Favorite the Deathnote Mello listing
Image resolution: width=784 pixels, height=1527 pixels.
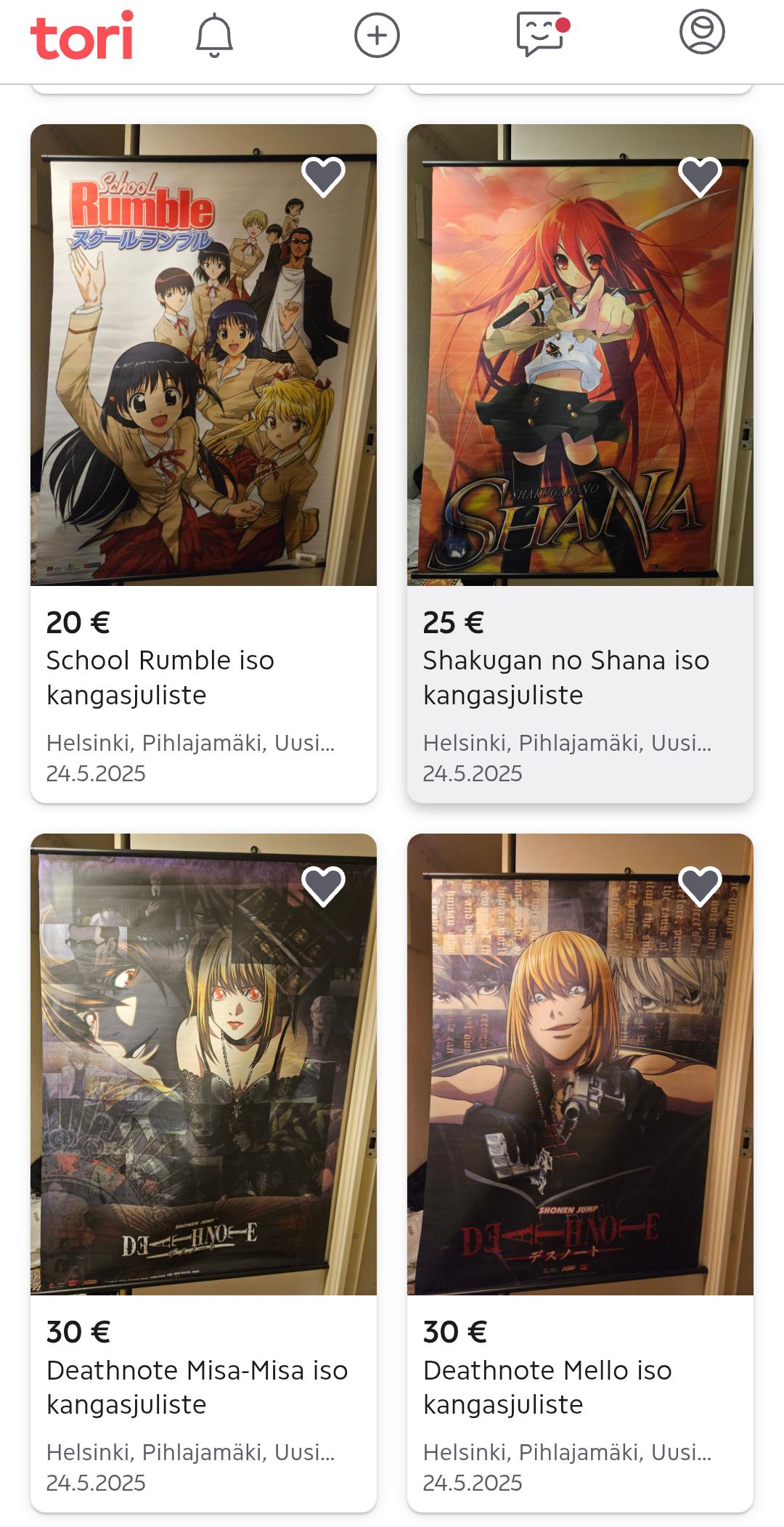[701, 886]
